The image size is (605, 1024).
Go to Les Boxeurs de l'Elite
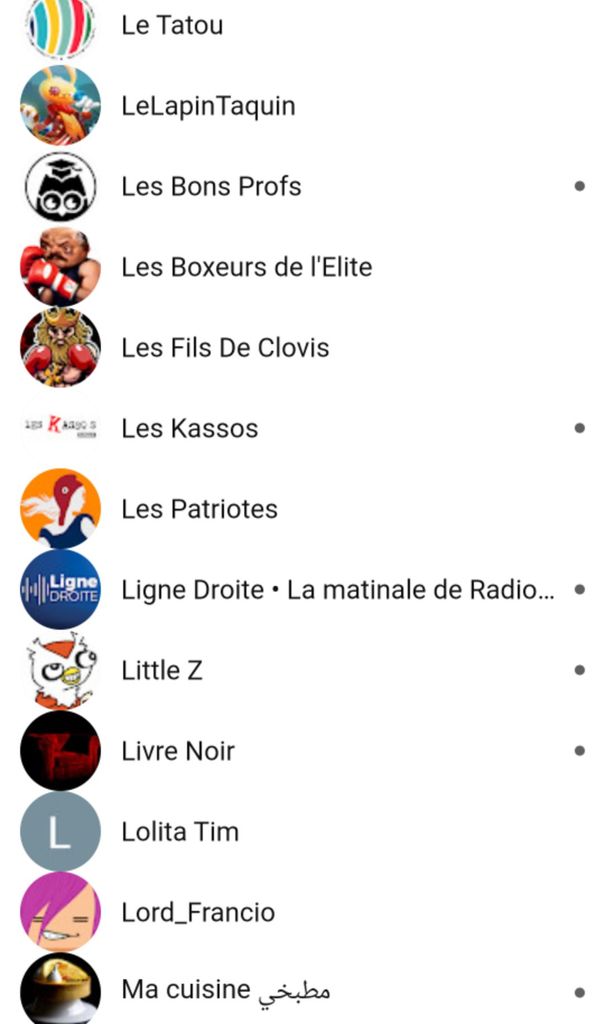coord(246,267)
